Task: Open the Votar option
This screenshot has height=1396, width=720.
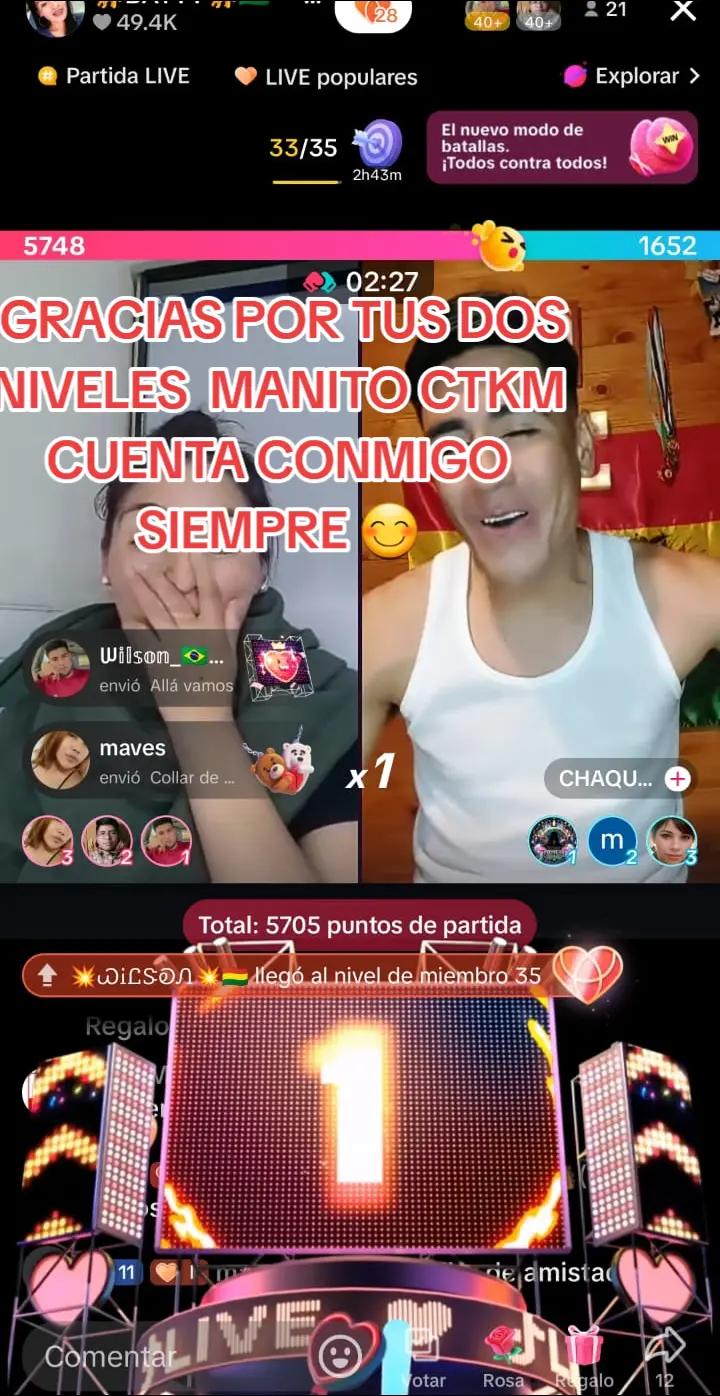Action: tap(423, 1358)
